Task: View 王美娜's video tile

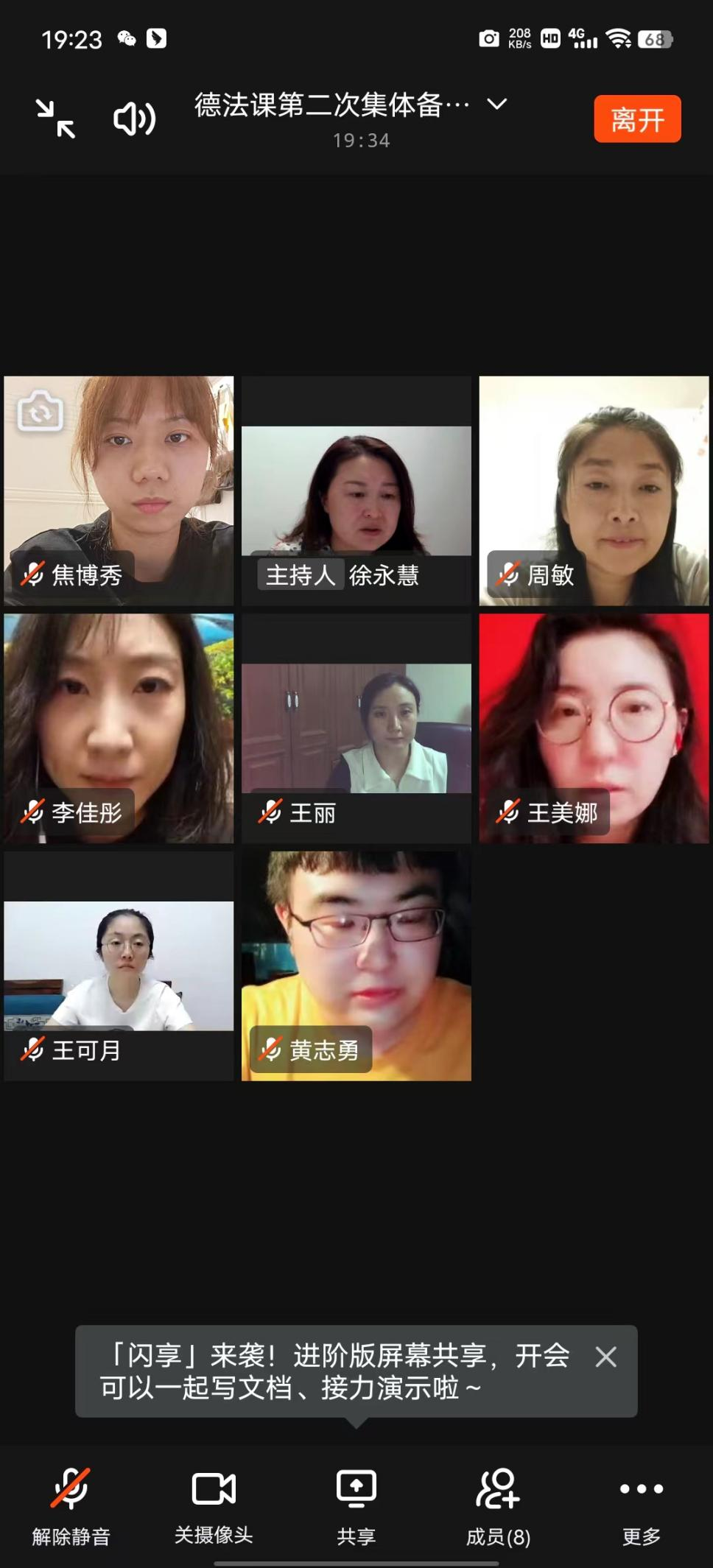Action: (x=594, y=728)
